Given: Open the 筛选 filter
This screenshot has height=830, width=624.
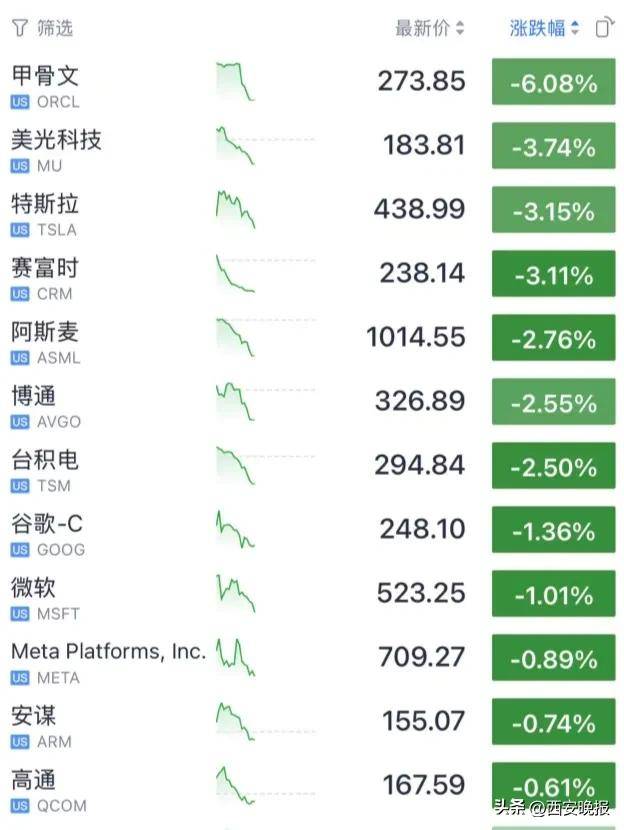Looking at the screenshot, I should pyautogui.click(x=43, y=28).
